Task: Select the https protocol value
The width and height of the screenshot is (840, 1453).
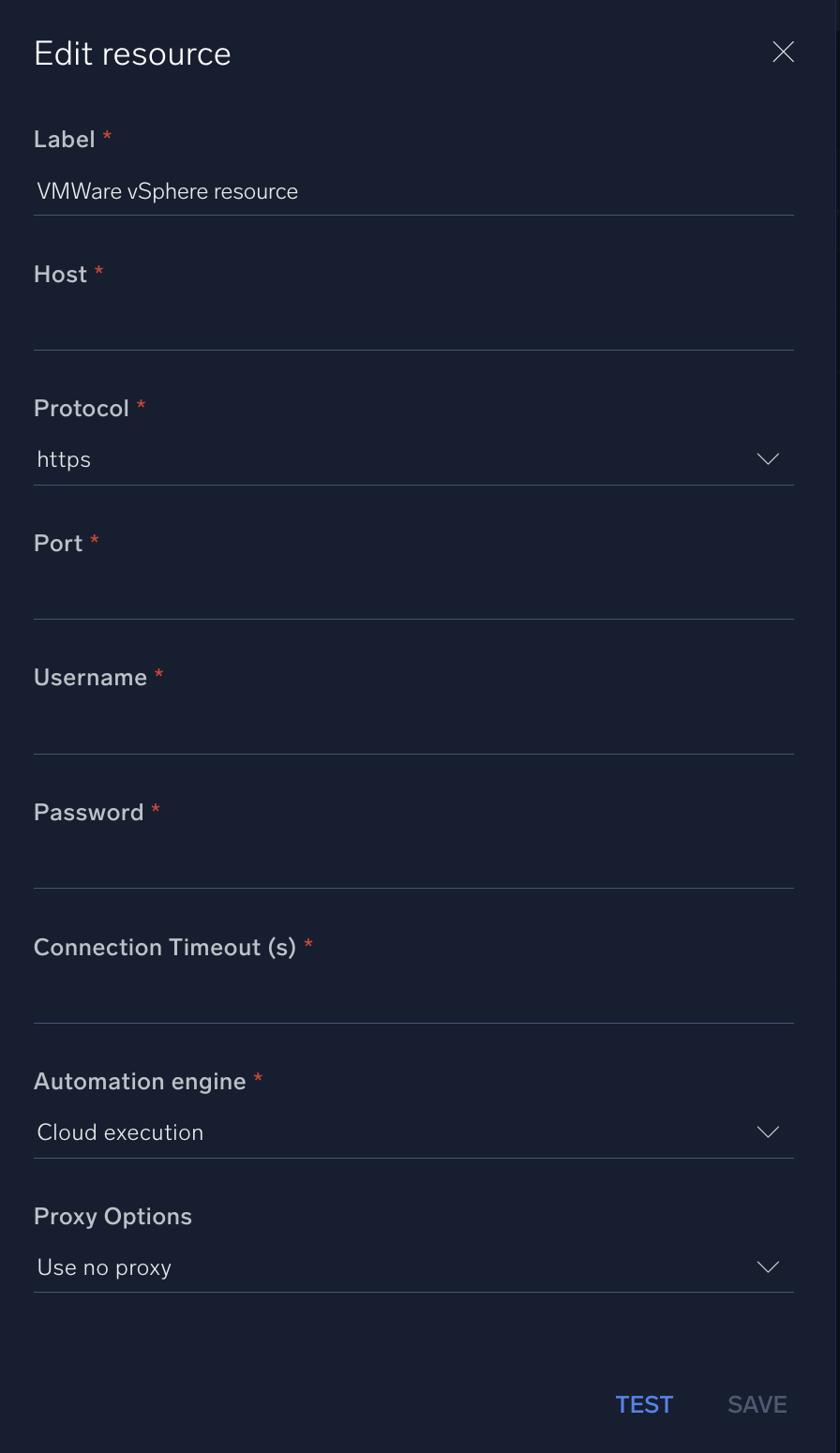Action: tap(63, 459)
